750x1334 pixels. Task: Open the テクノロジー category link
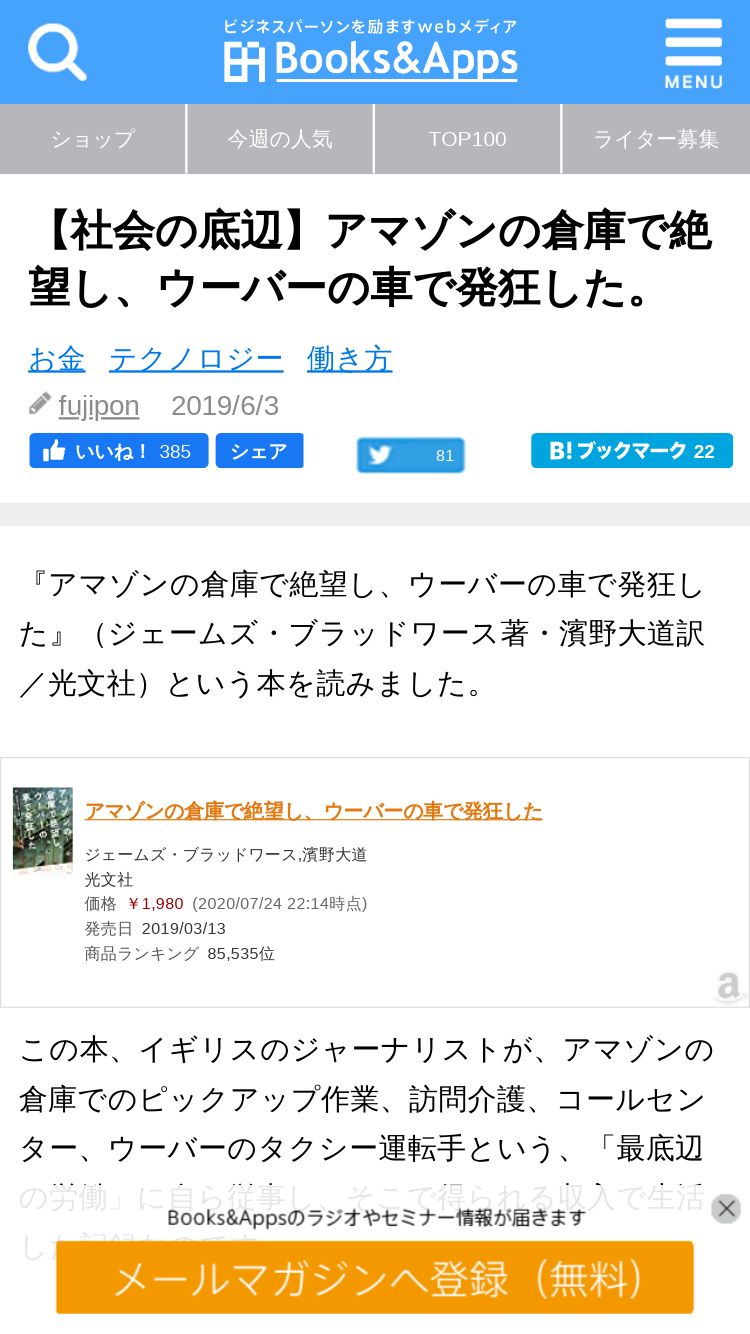click(196, 358)
